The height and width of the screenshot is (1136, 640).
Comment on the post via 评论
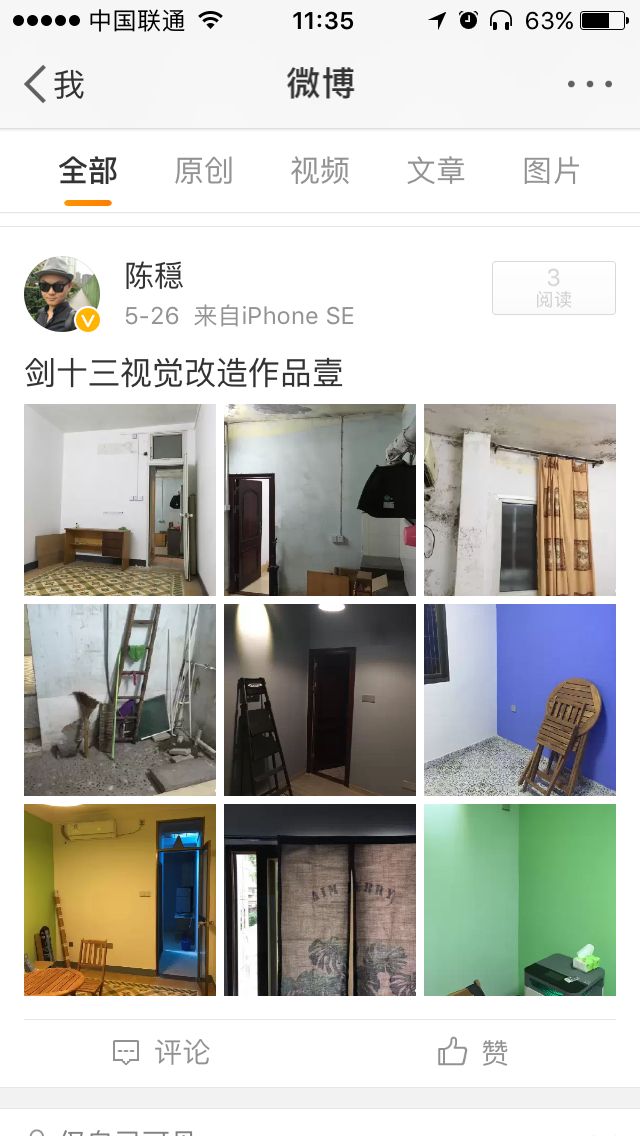(161, 1052)
